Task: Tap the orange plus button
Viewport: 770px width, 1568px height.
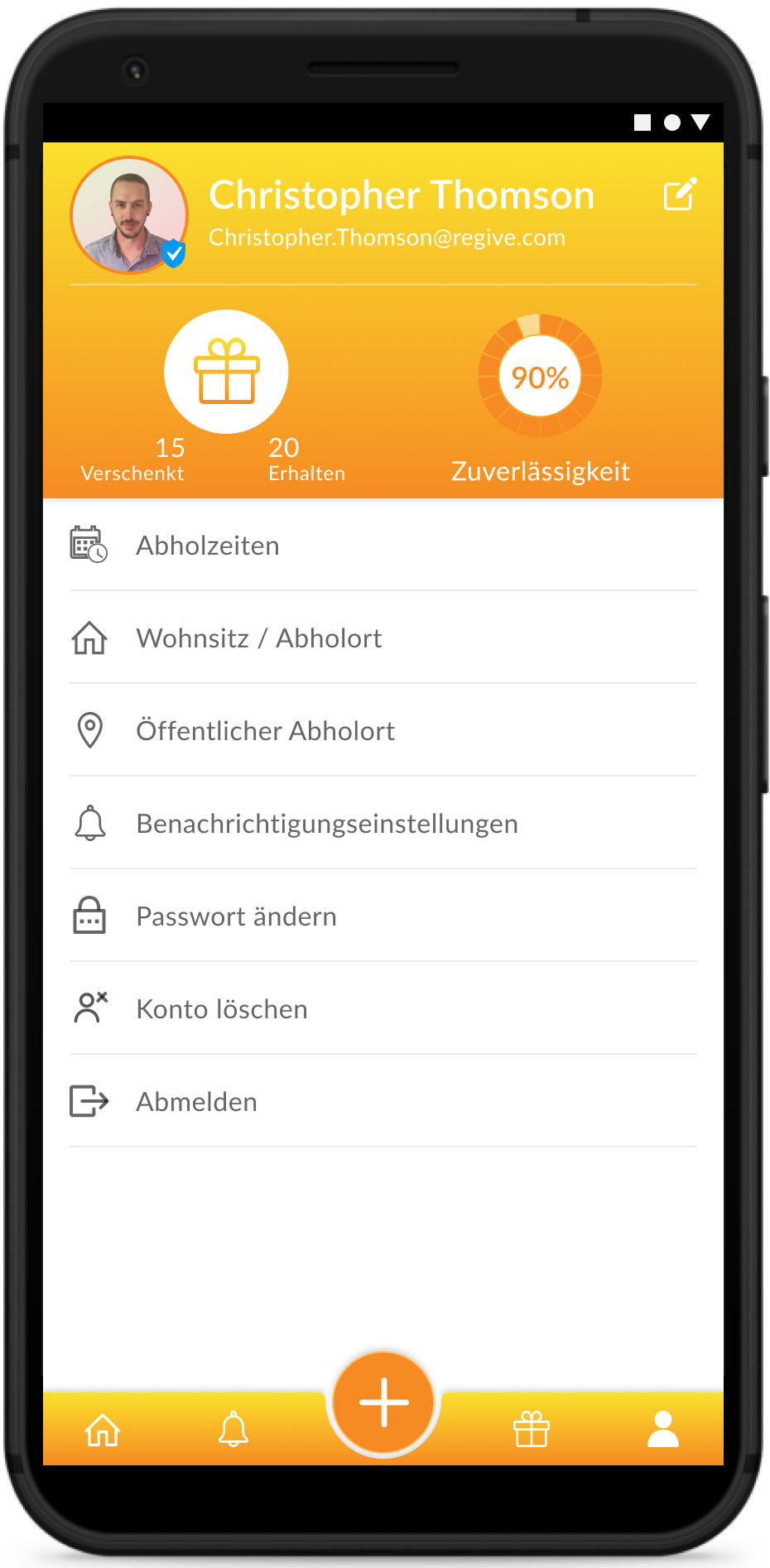Action: (383, 1402)
